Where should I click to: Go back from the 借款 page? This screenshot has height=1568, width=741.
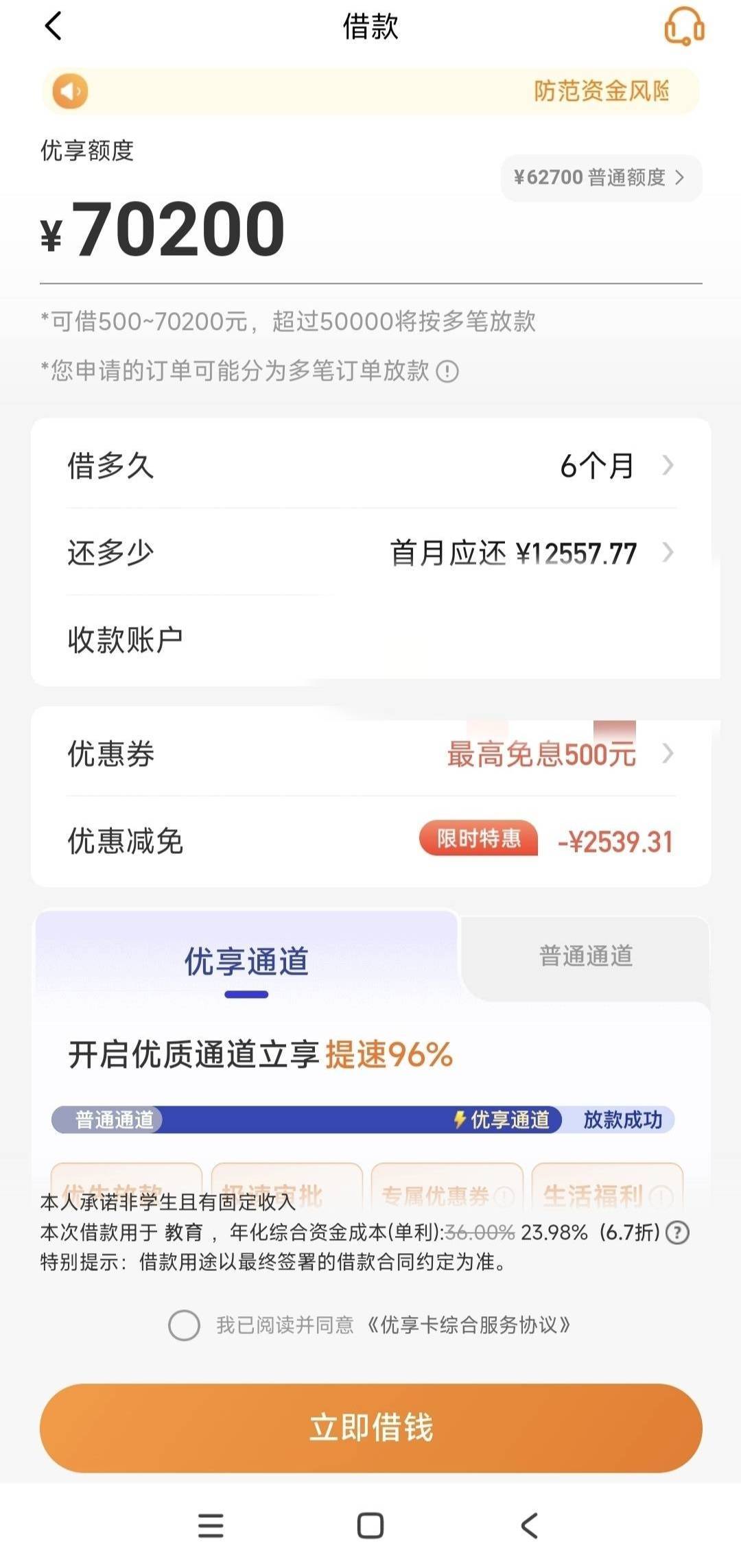pos(54,27)
